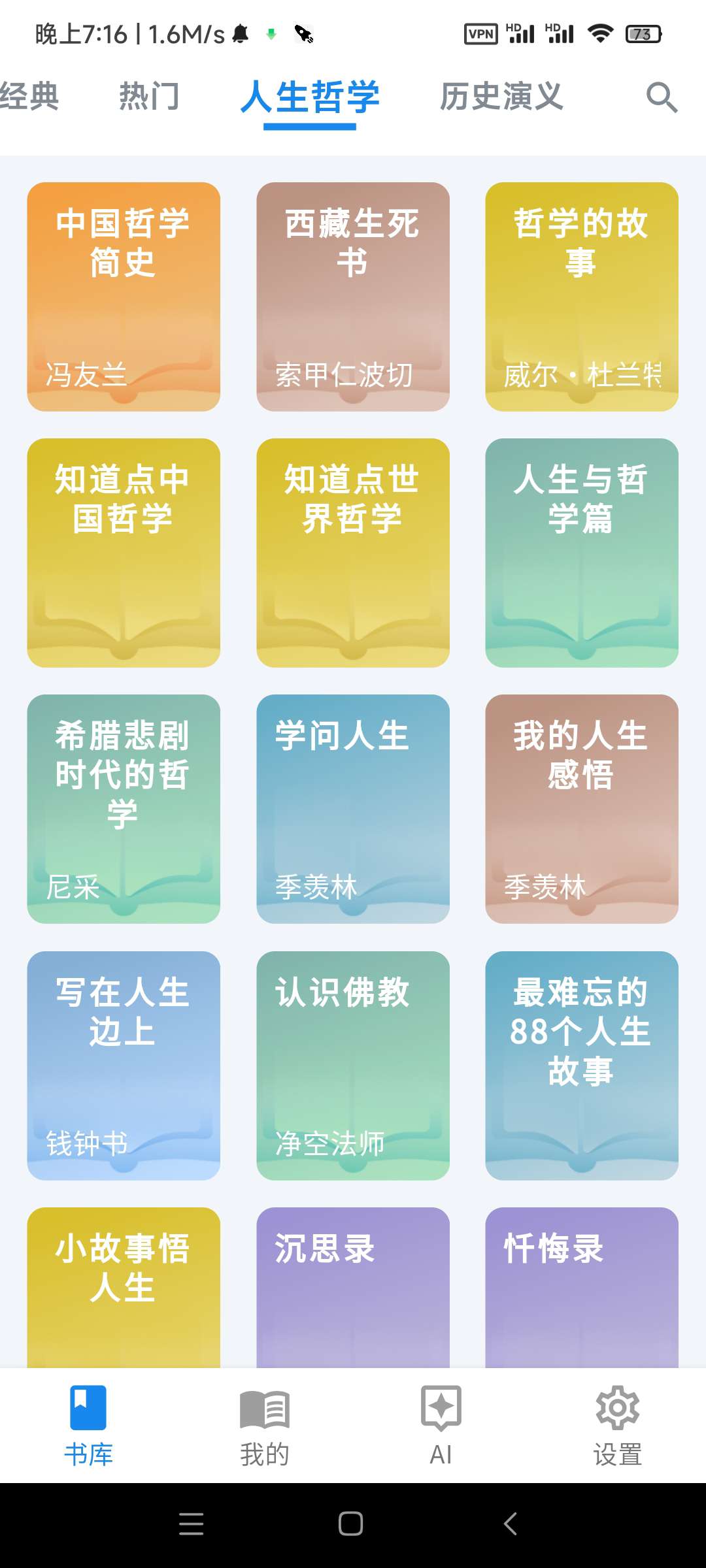Screen dimensions: 706x1568
Task: Select 最难忘的88个人生故事
Action: click(x=582, y=1066)
